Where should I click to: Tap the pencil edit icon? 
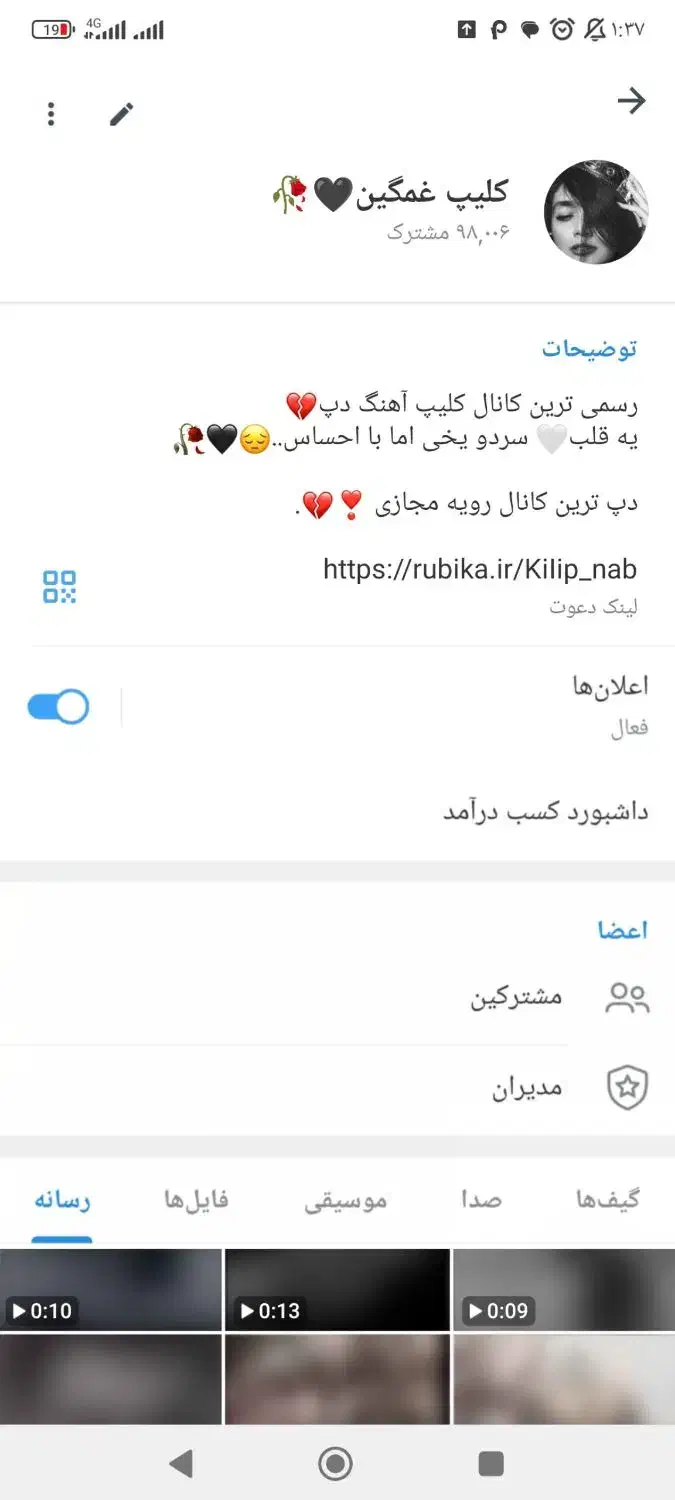click(x=121, y=114)
